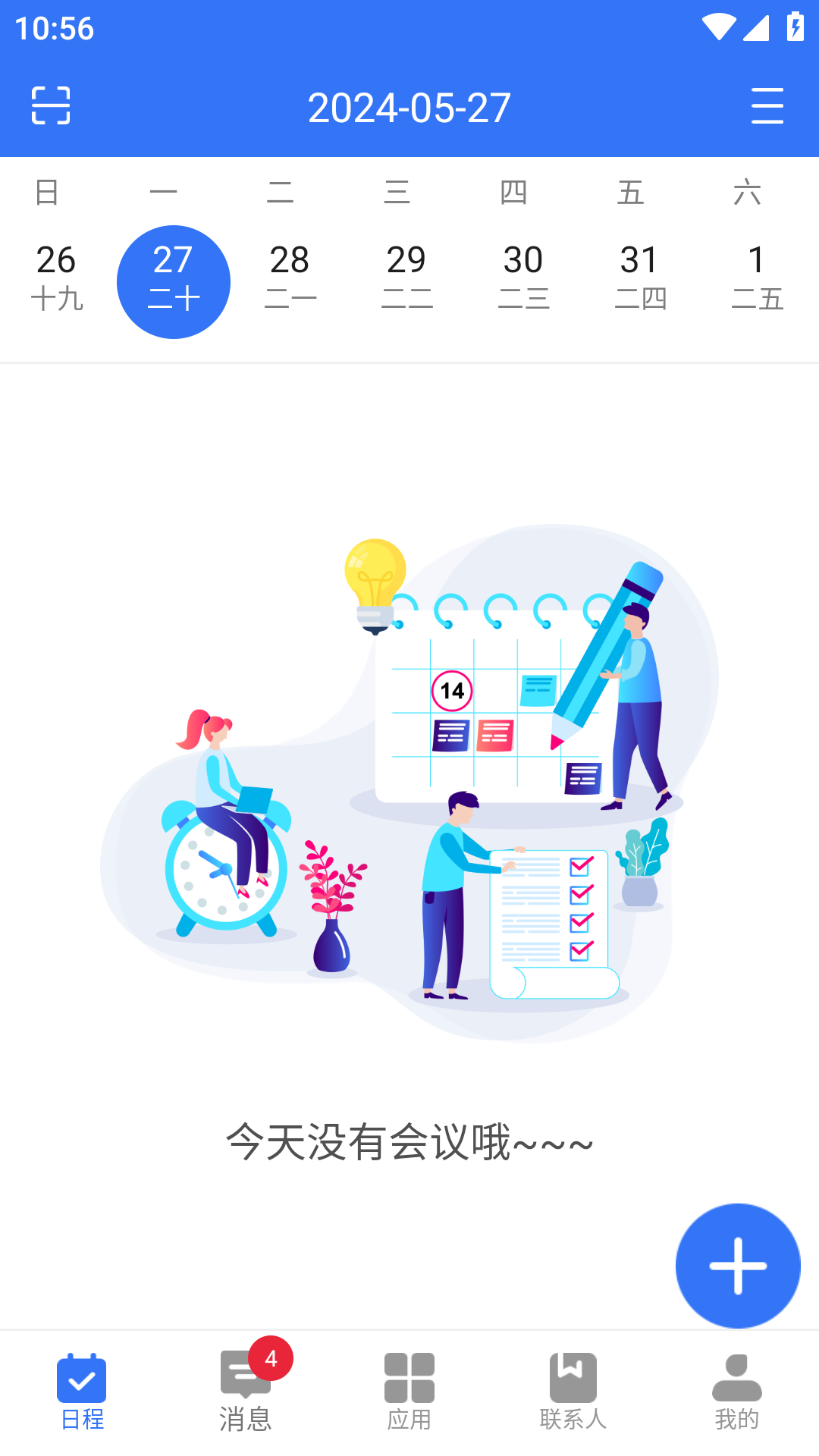819x1456 pixels.
Task: Go to the 我的 profile tab
Action: 737,1391
